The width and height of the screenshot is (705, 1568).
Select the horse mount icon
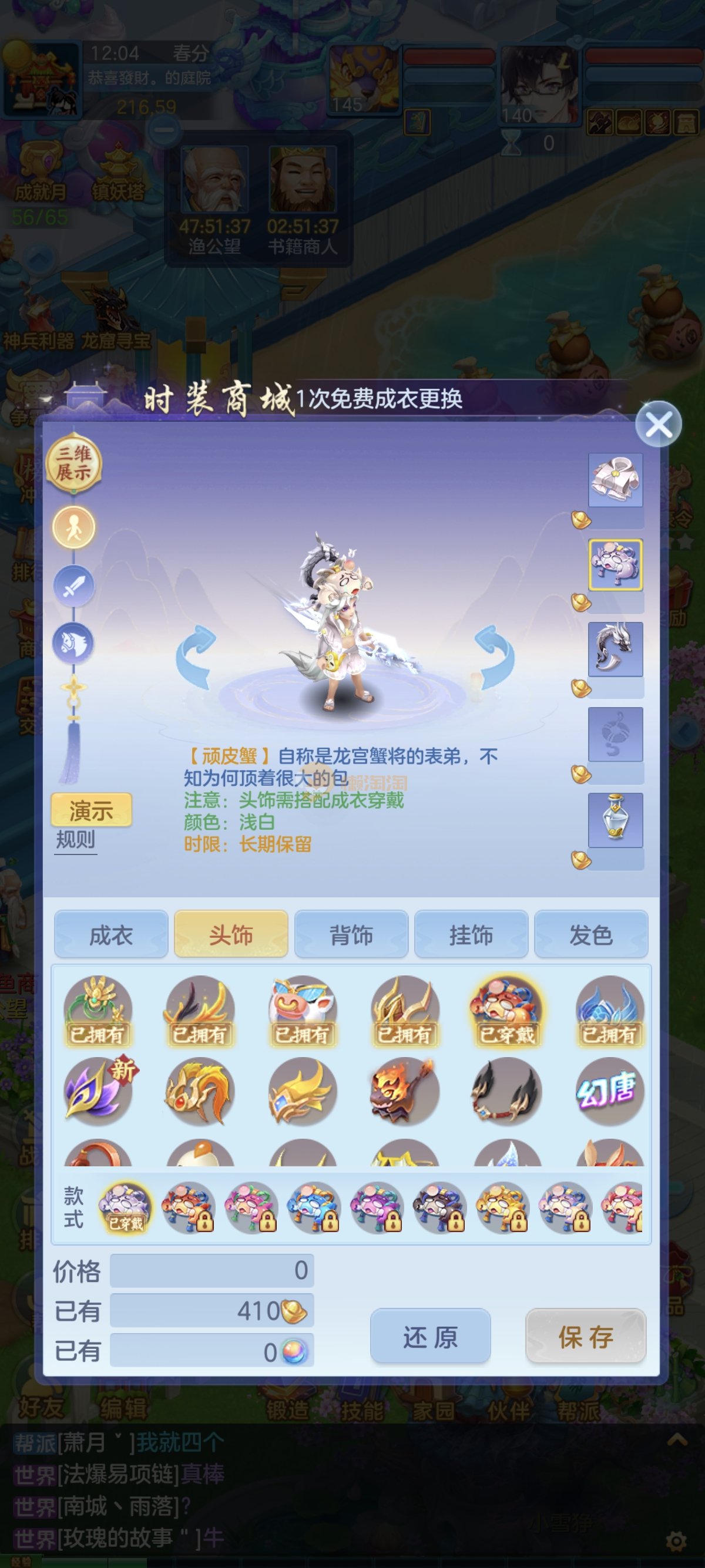pos(73,644)
